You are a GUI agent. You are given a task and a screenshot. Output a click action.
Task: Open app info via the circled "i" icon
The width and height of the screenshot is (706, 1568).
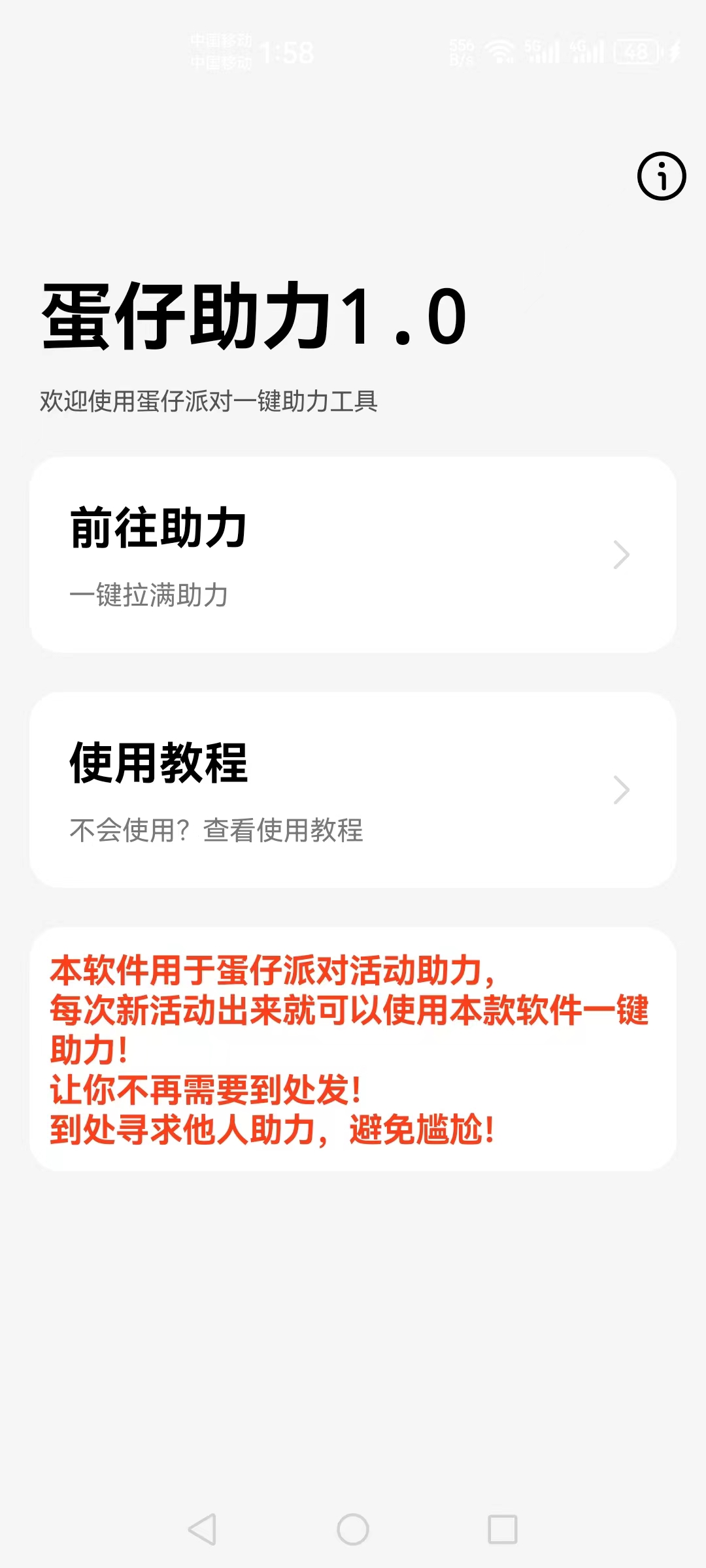662,176
